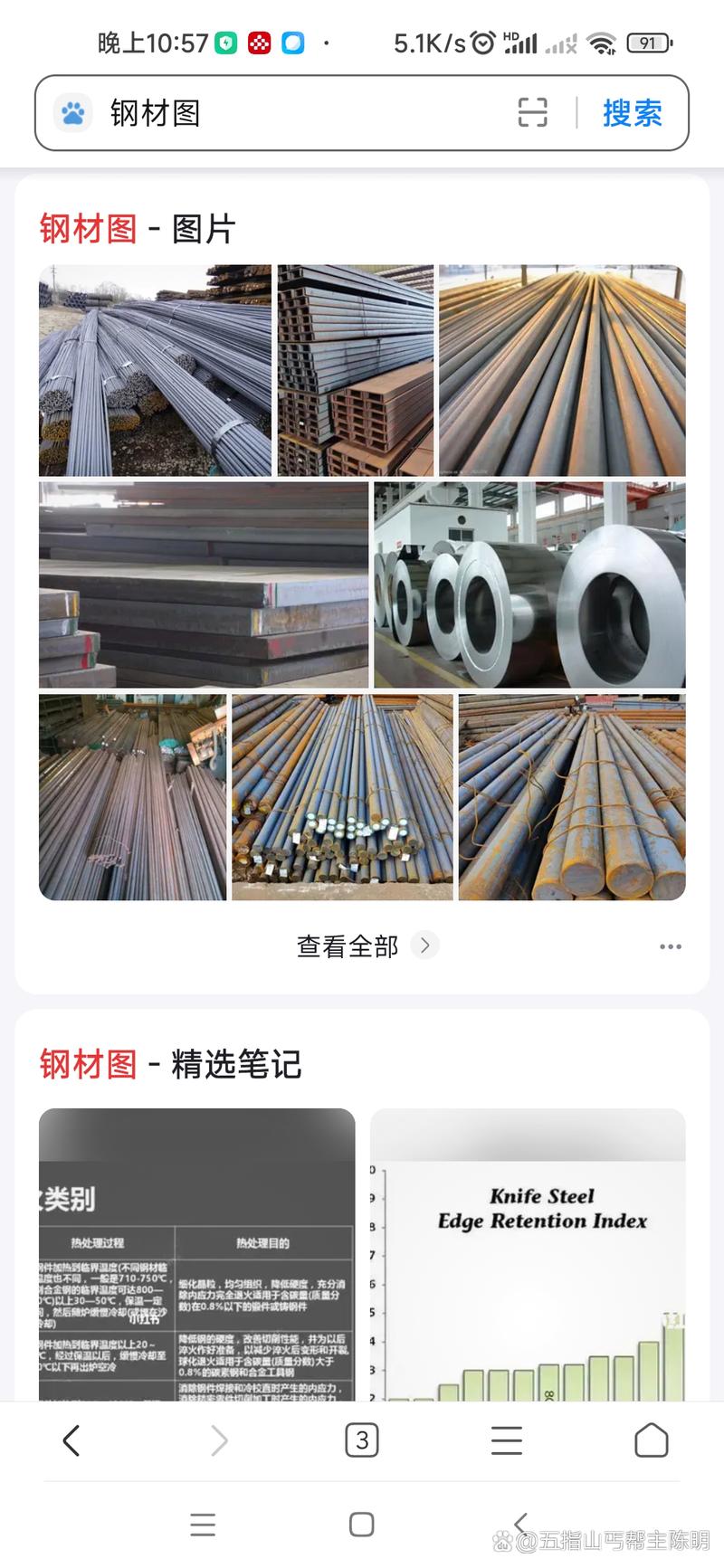Go to the browser home page

point(651,1440)
